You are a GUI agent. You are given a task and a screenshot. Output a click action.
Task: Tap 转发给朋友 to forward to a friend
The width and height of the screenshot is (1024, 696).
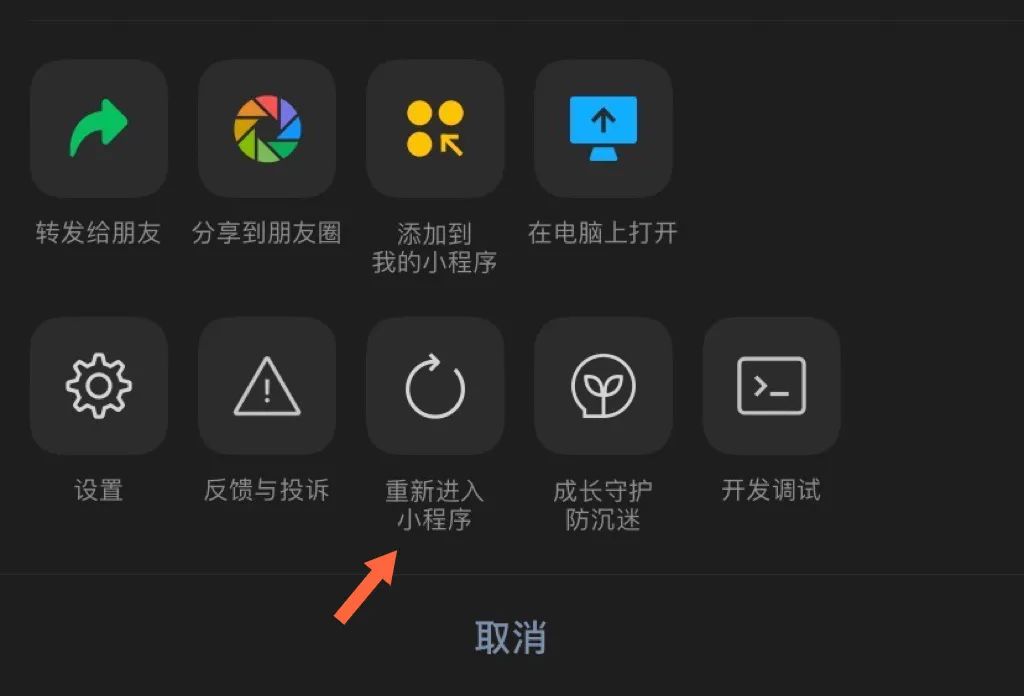99,129
